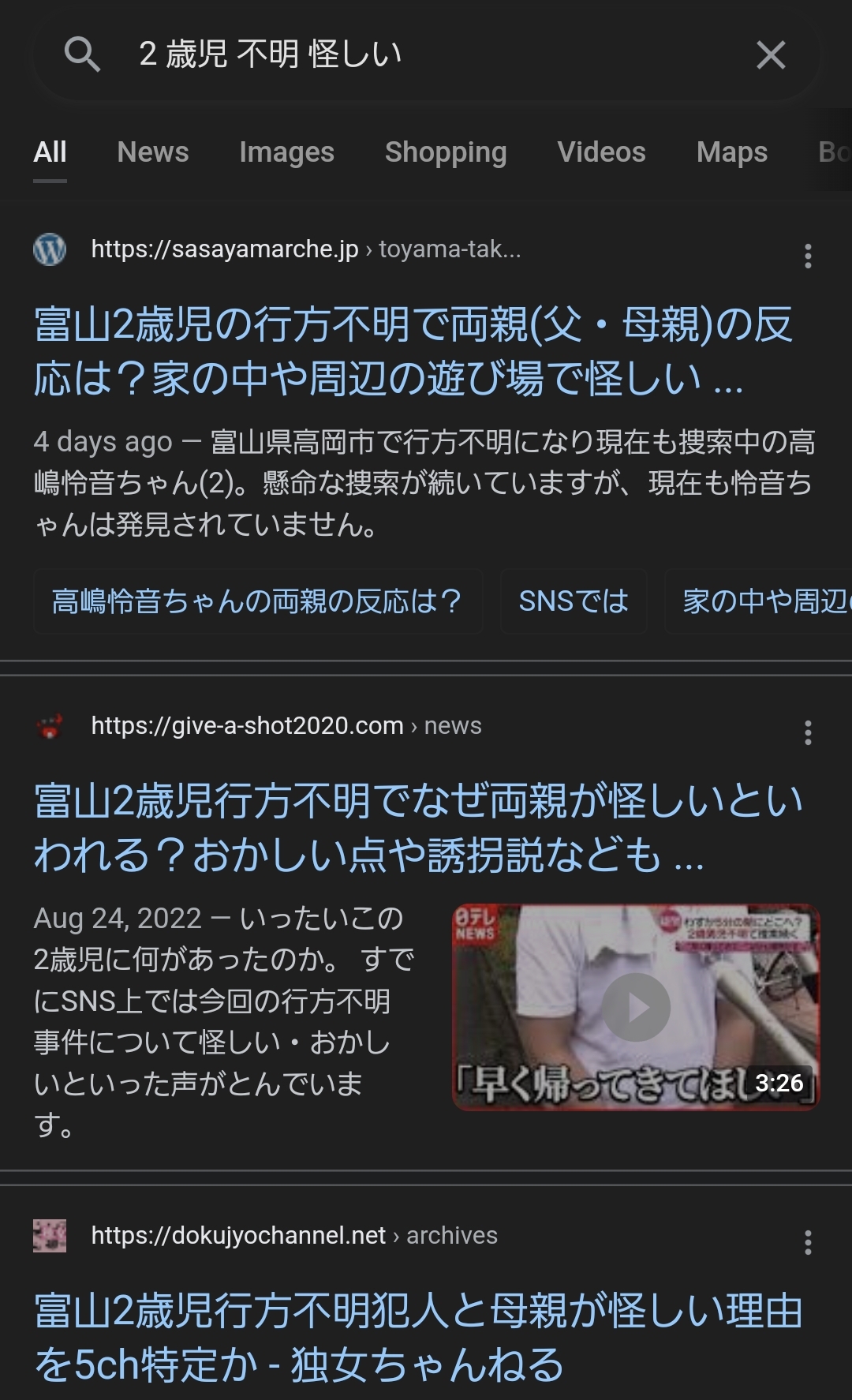Open the dokujyochannel.net result title

point(418,1338)
